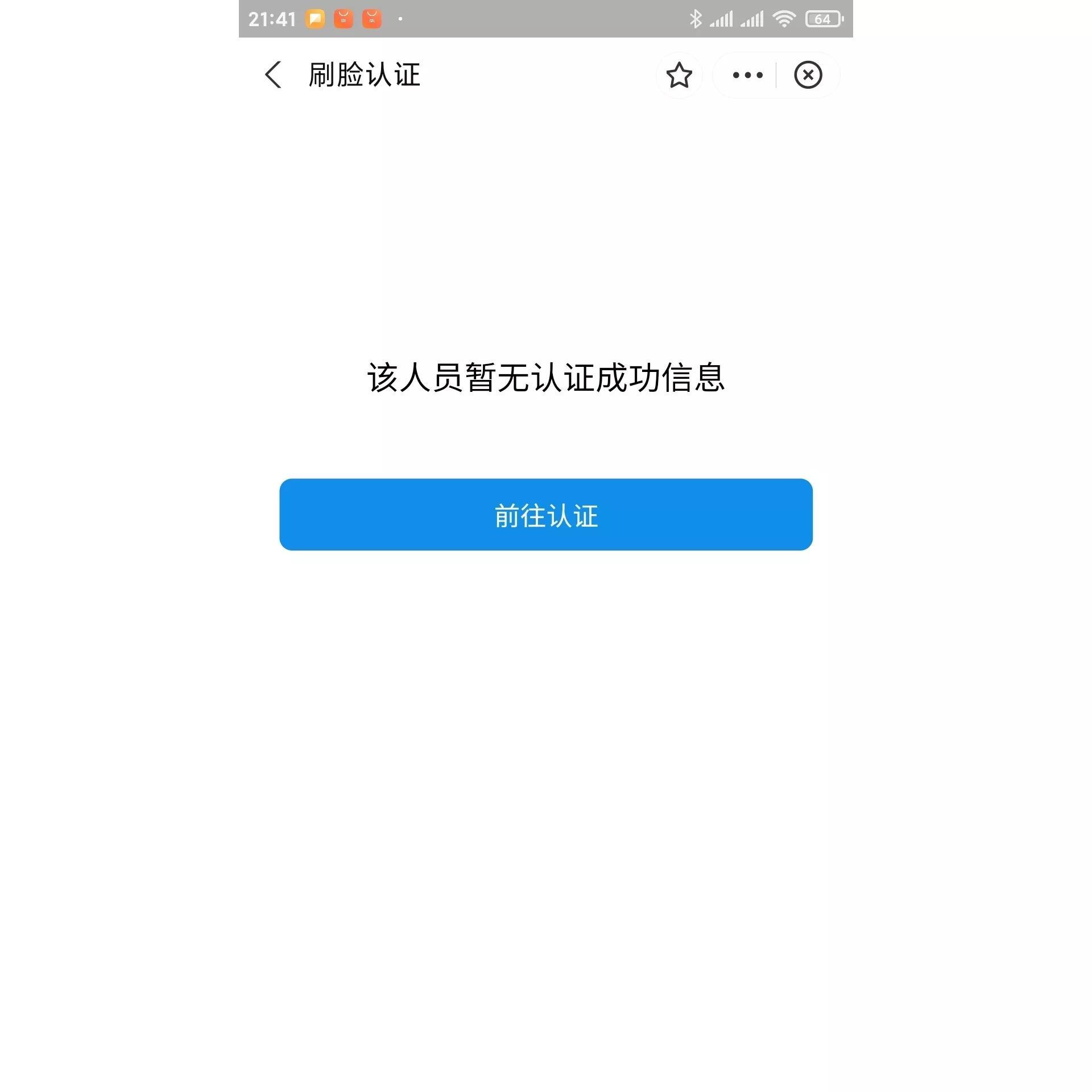Viewport: 1092px width, 1092px height.
Task: Open the three-dot more options menu
Action: [x=747, y=75]
